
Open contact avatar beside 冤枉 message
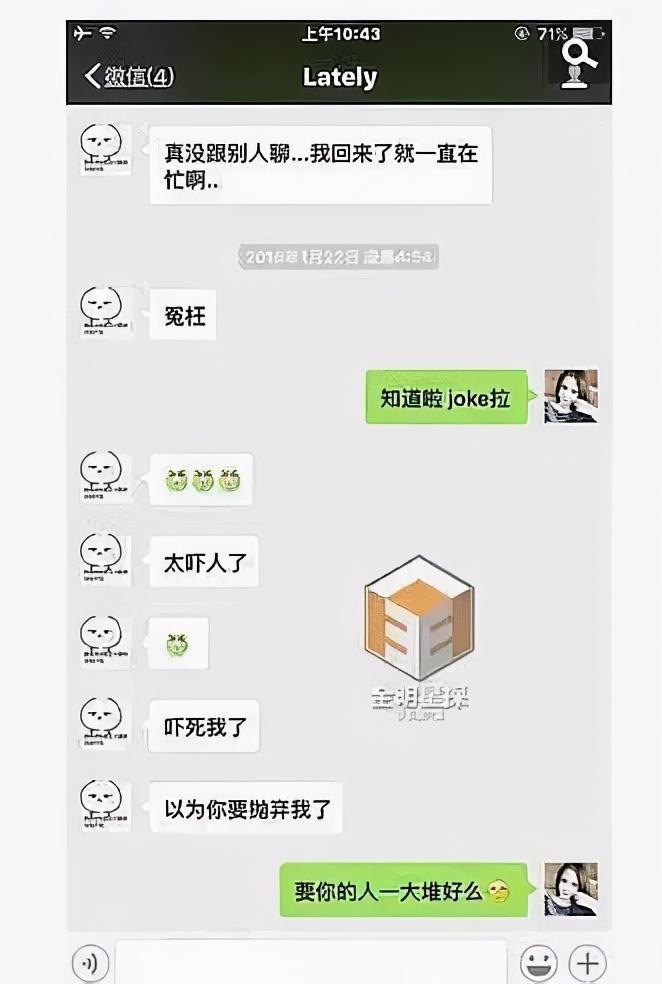click(x=104, y=312)
